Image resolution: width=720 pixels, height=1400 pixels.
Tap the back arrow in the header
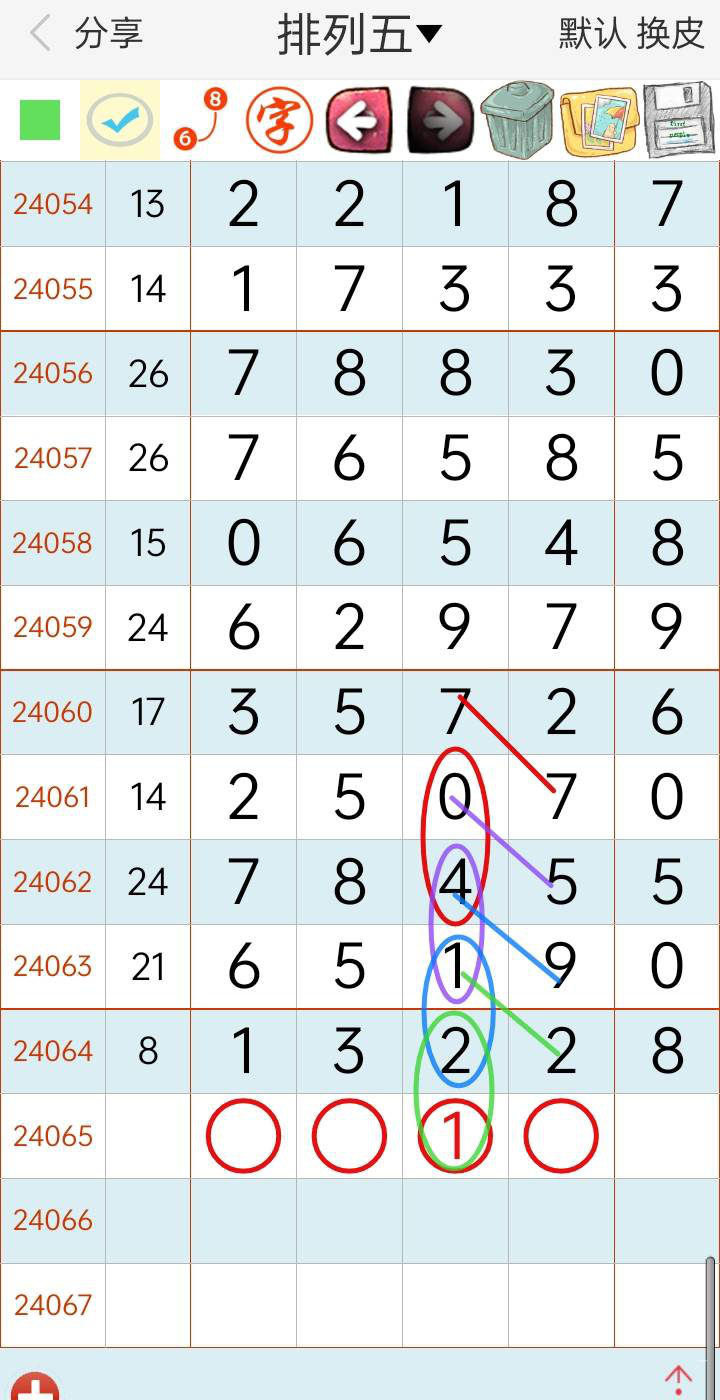40,35
